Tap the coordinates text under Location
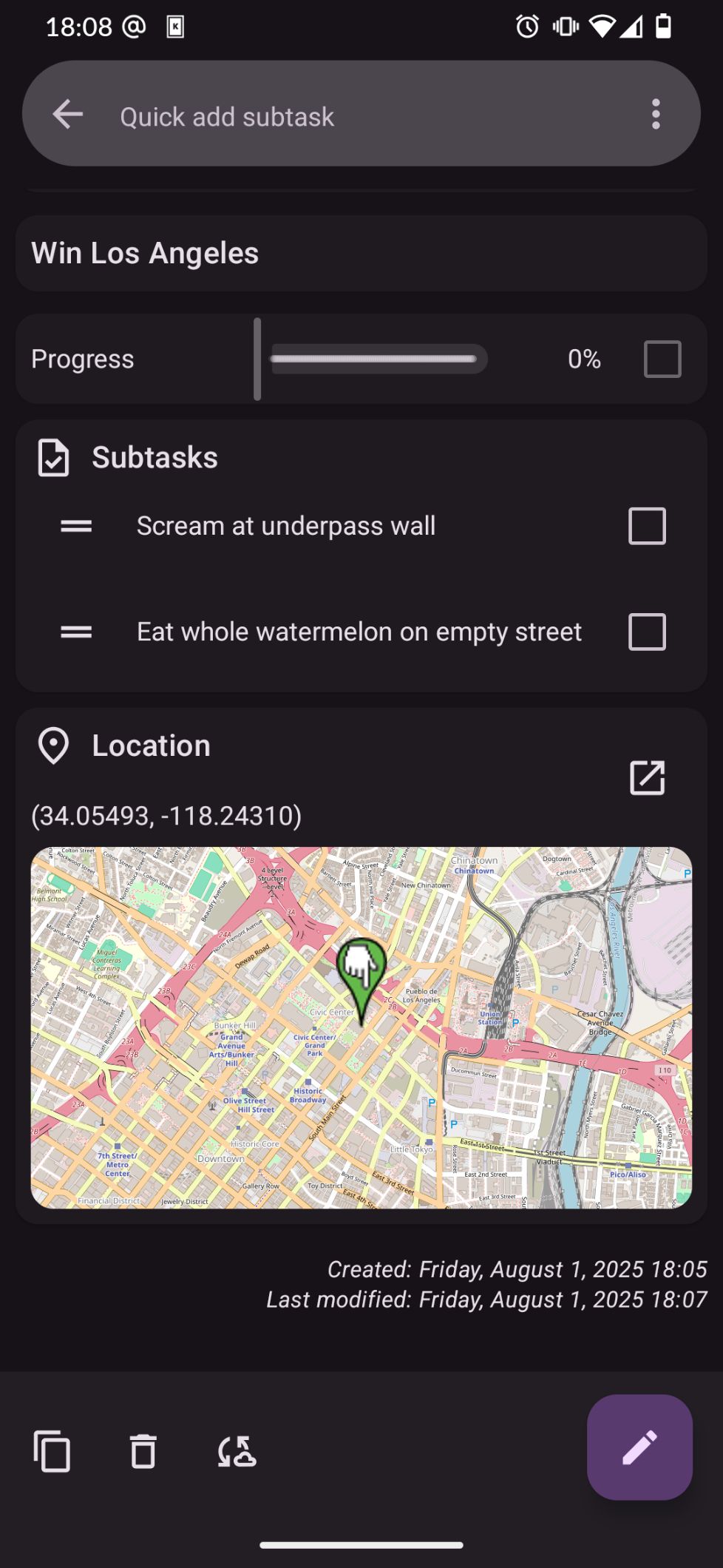 click(166, 817)
